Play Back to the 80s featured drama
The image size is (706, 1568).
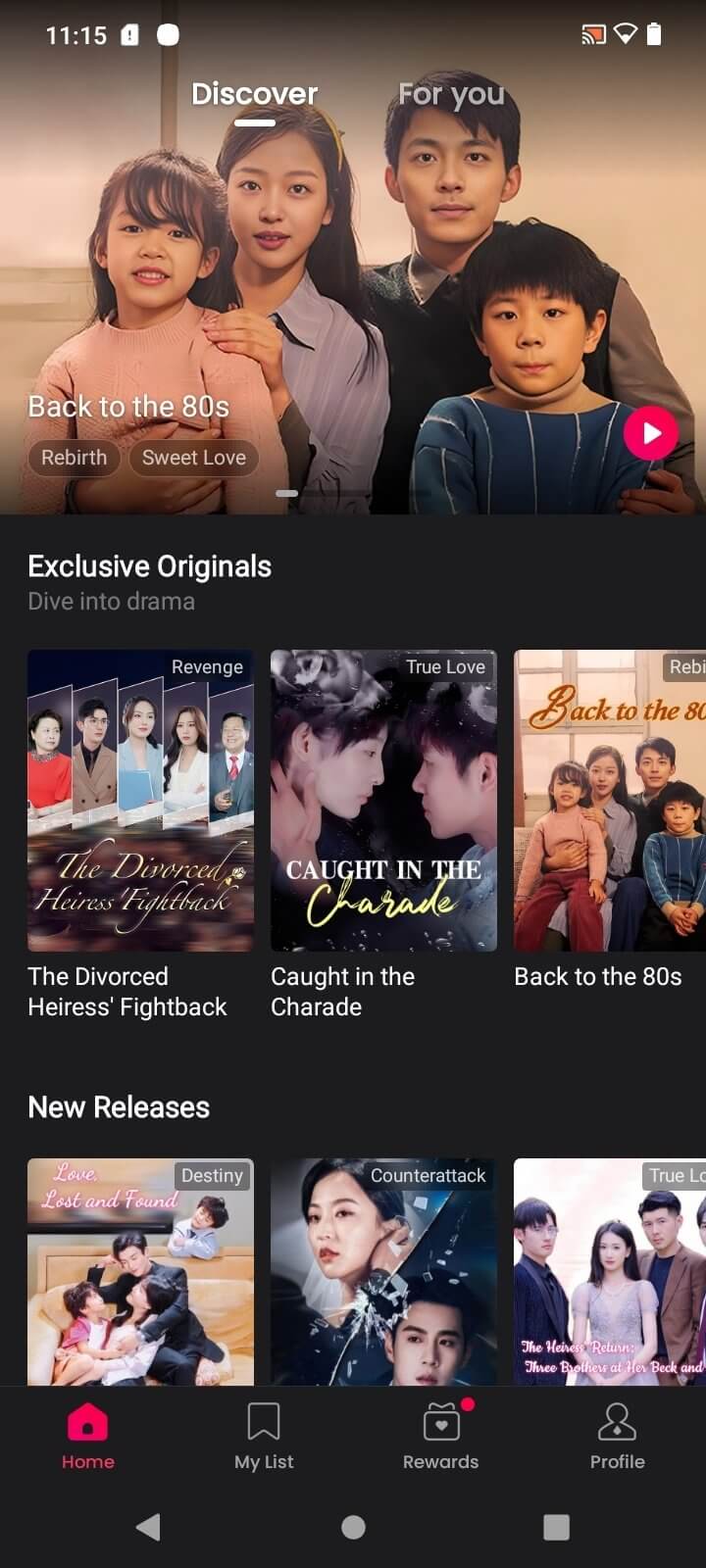[651, 432]
